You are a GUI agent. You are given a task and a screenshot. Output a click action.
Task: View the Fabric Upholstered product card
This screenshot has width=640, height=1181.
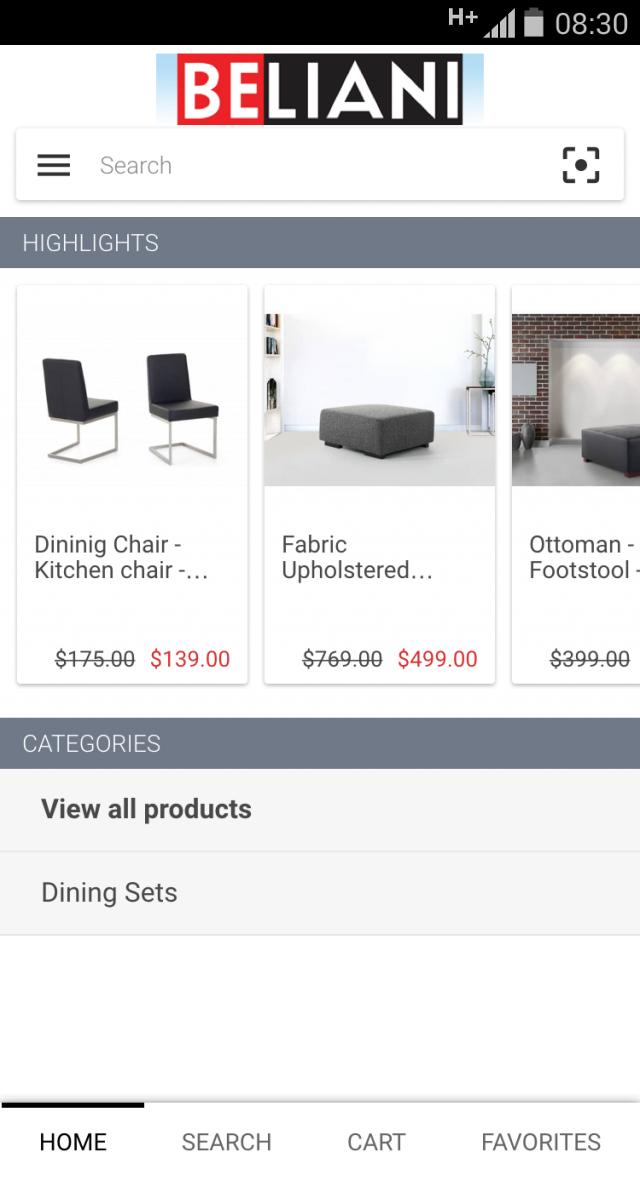pyautogui.click(x=379, y=484)
